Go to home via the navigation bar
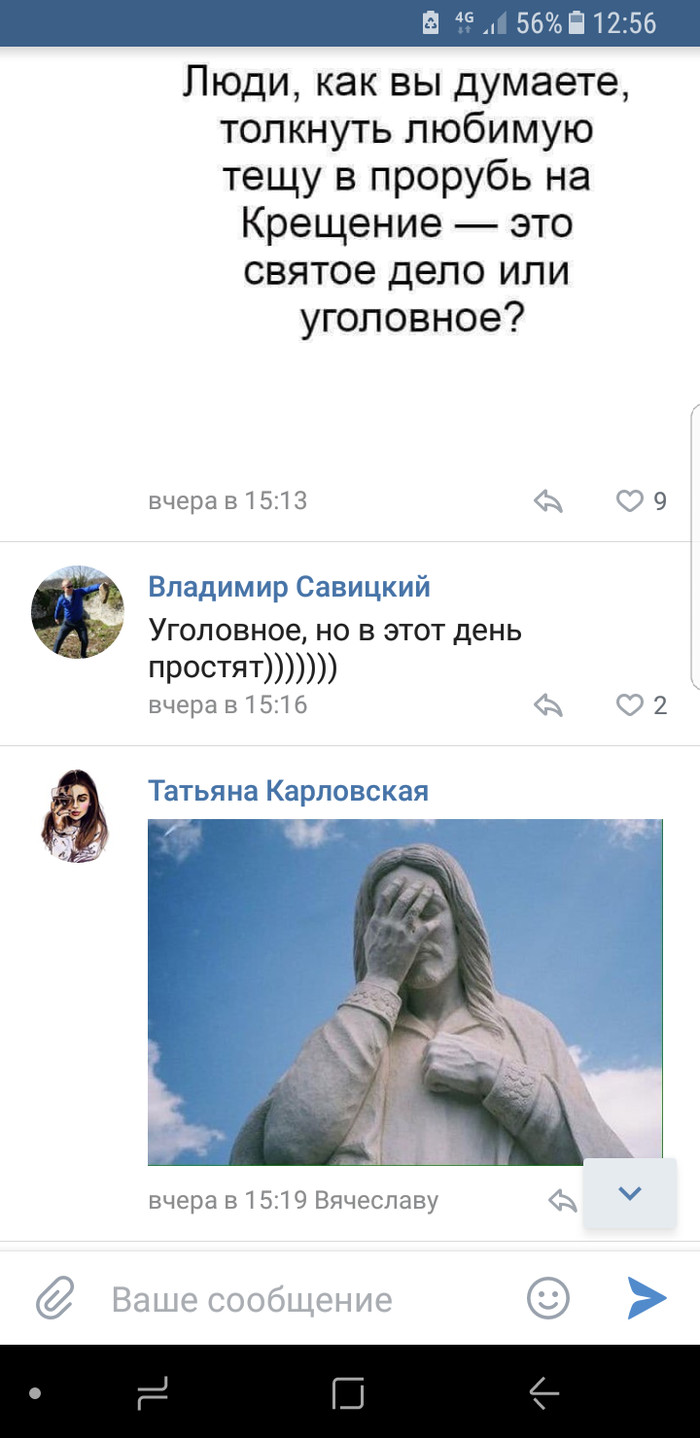Viewport: 700px width, 1438px height. pos(348,1392)
